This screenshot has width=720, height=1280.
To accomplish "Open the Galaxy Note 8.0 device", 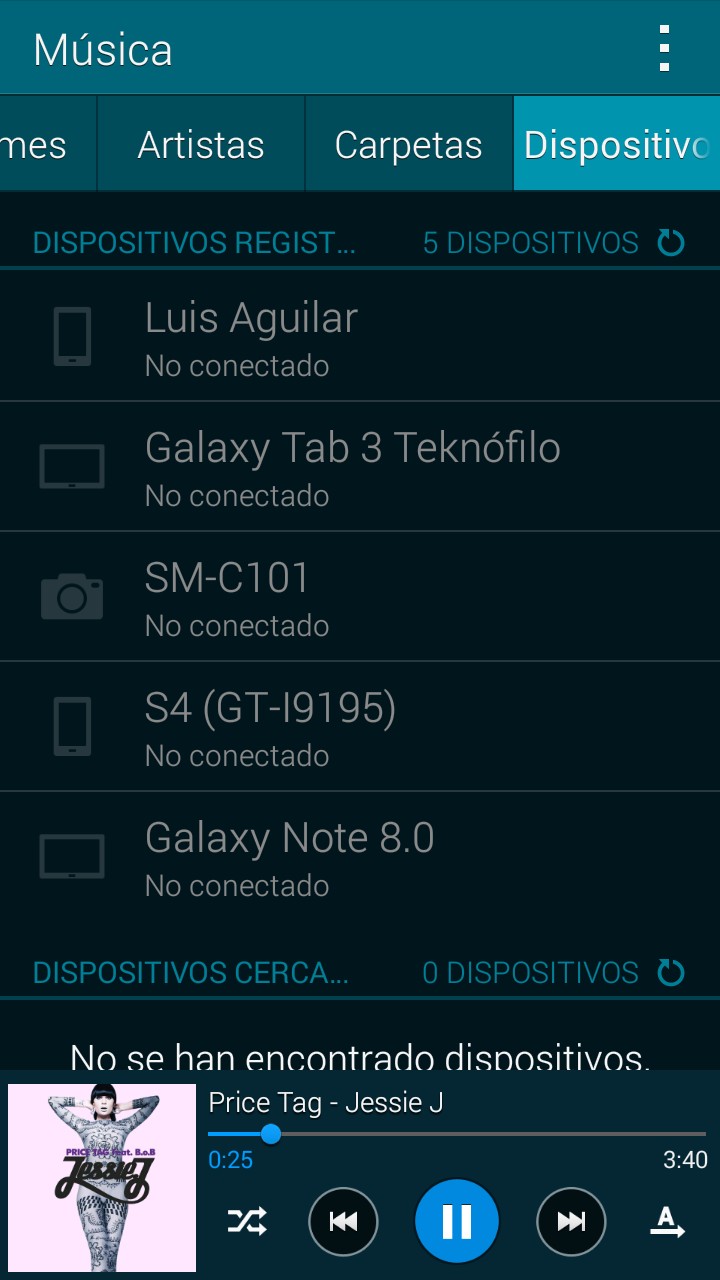I will coord(360,857).
